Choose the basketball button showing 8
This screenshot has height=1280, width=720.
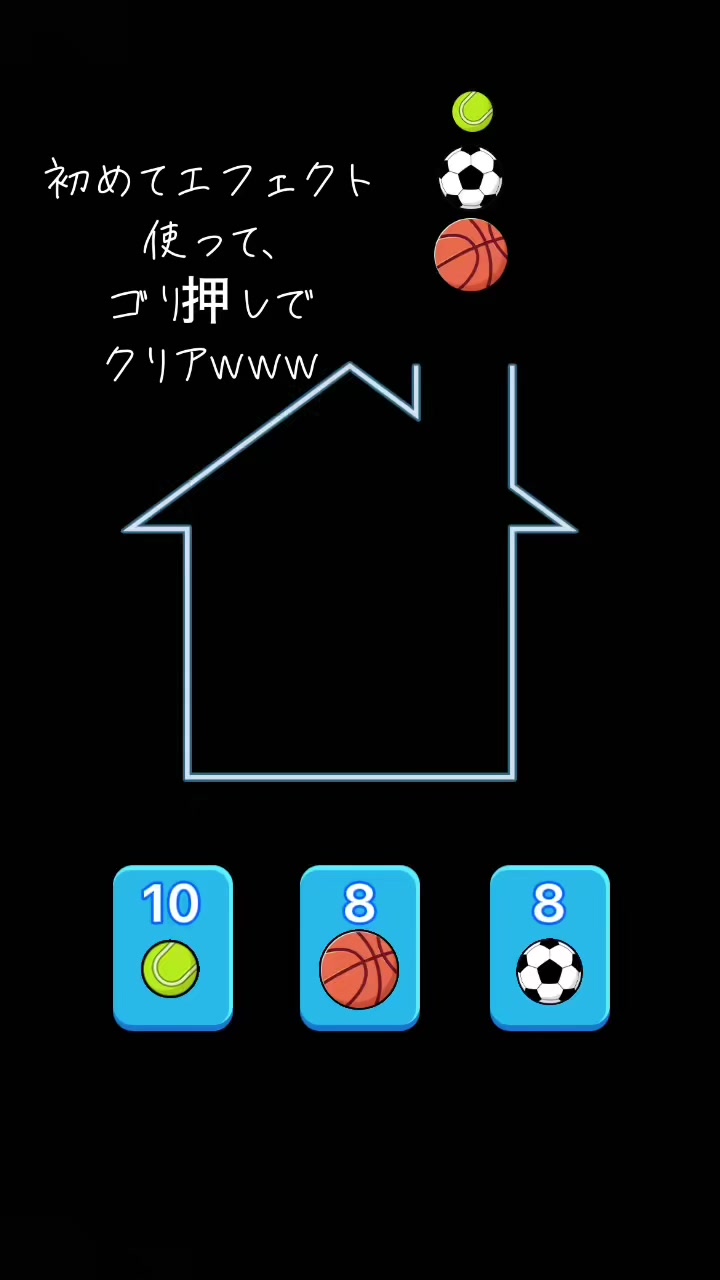click(x=359, y=946)
